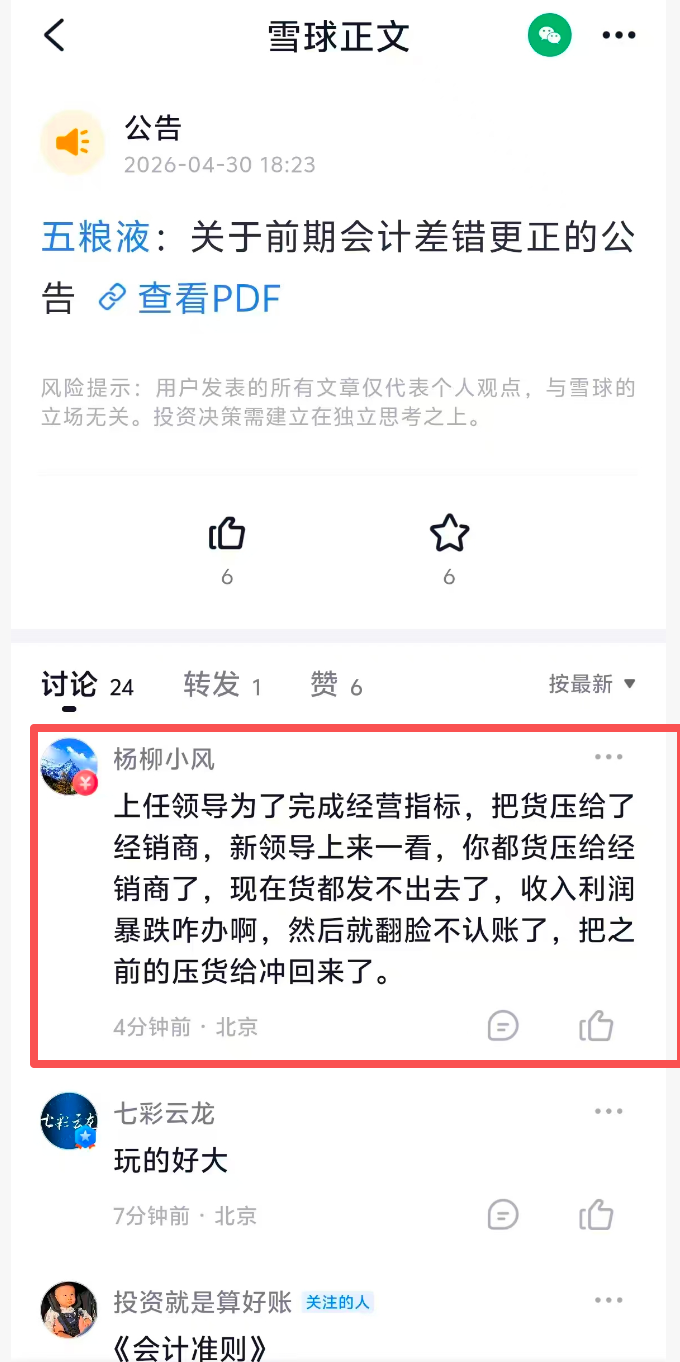The height and width of the screenshot is (1362, 680).
Task: Switch to the 讨论 tab
Action: (x=69, y=685)
